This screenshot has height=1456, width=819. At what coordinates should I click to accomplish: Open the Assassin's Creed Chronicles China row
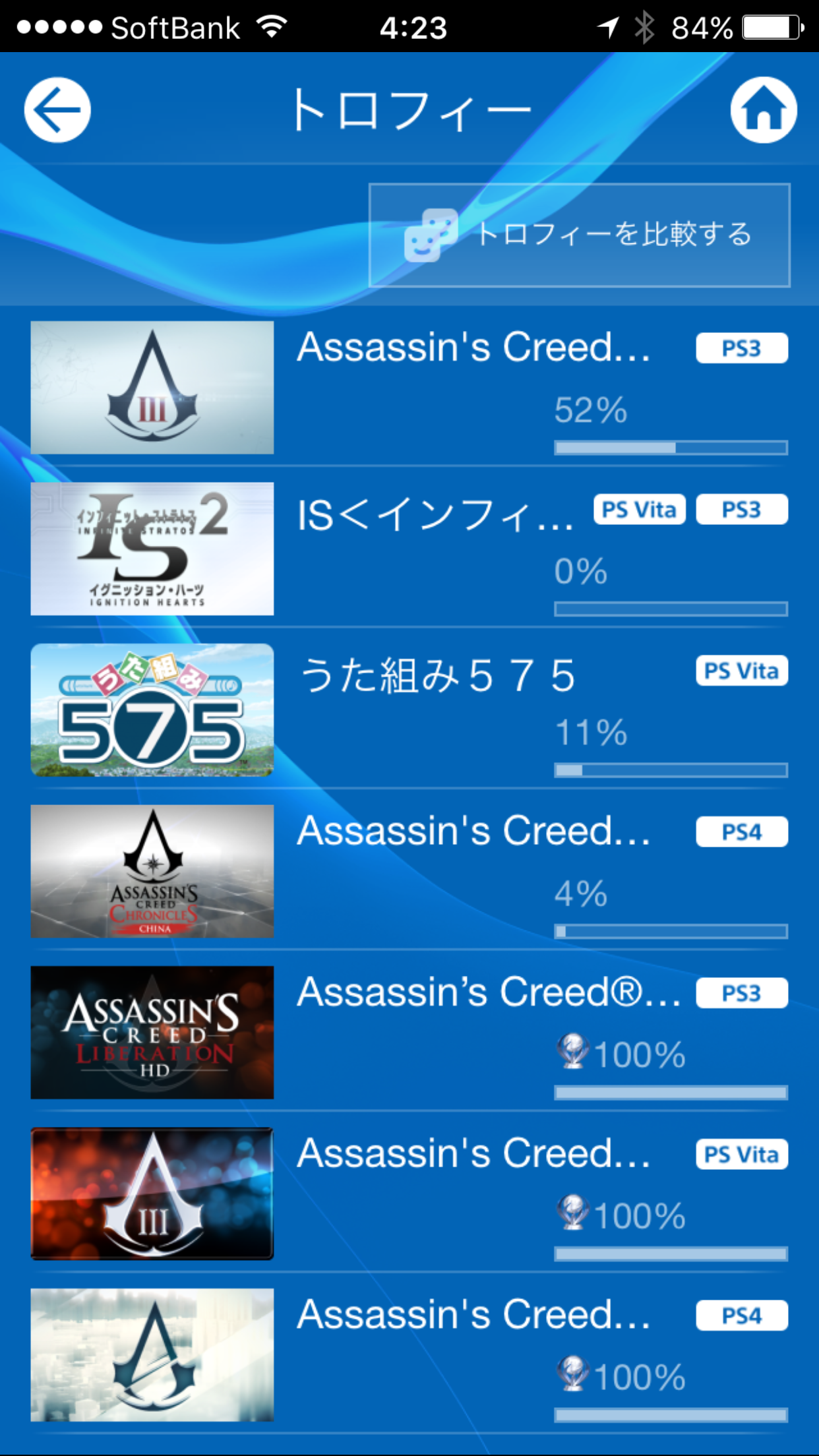click(409, 871)
